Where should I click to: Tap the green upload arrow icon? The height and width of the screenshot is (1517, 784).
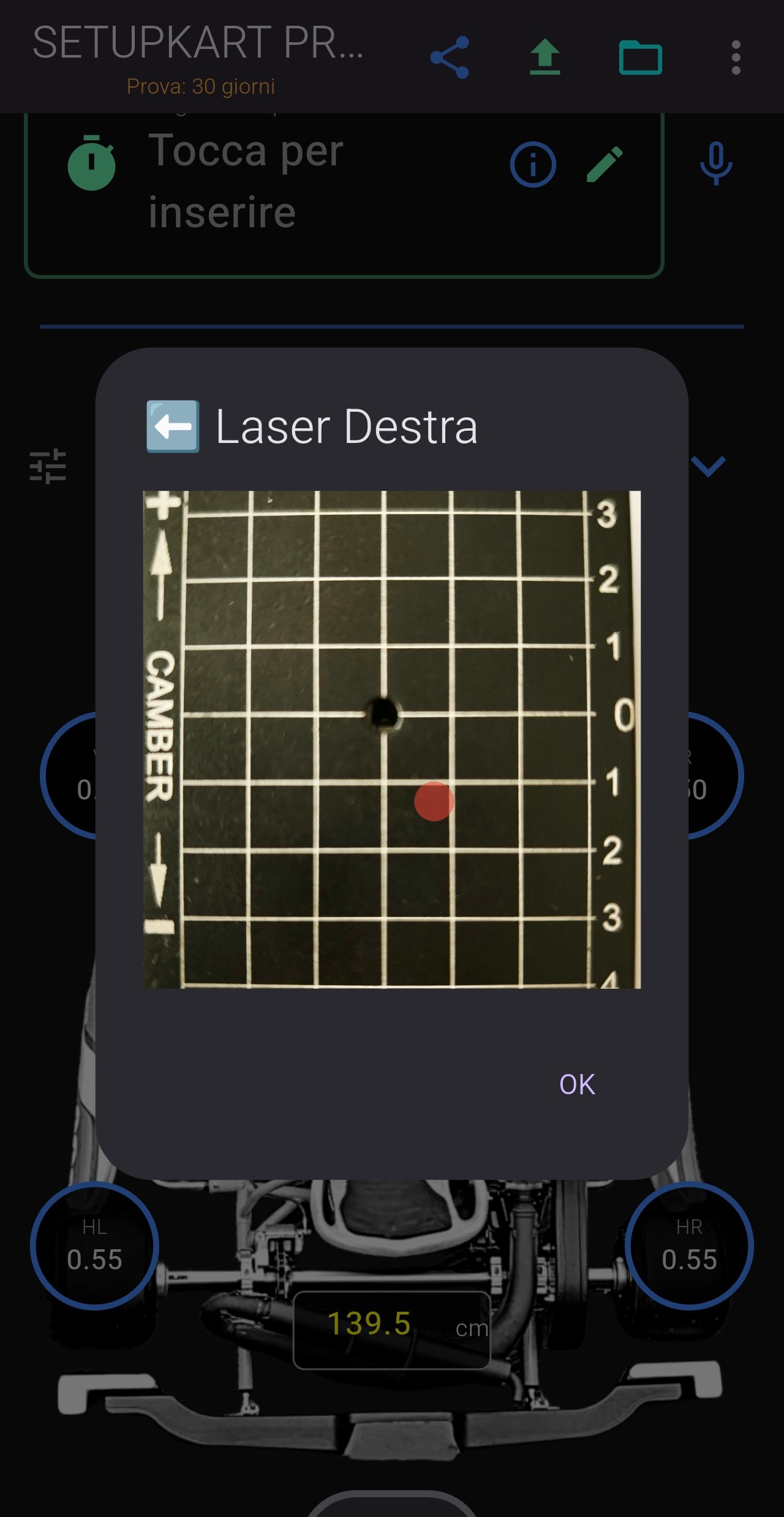(x=545, y=58)
